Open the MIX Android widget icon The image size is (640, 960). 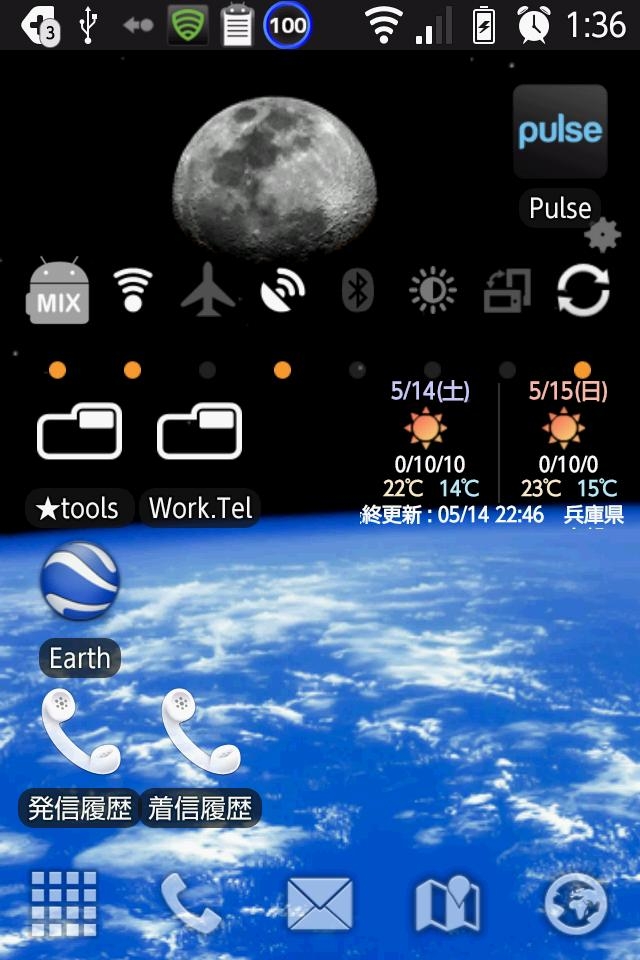click(58, 291)
